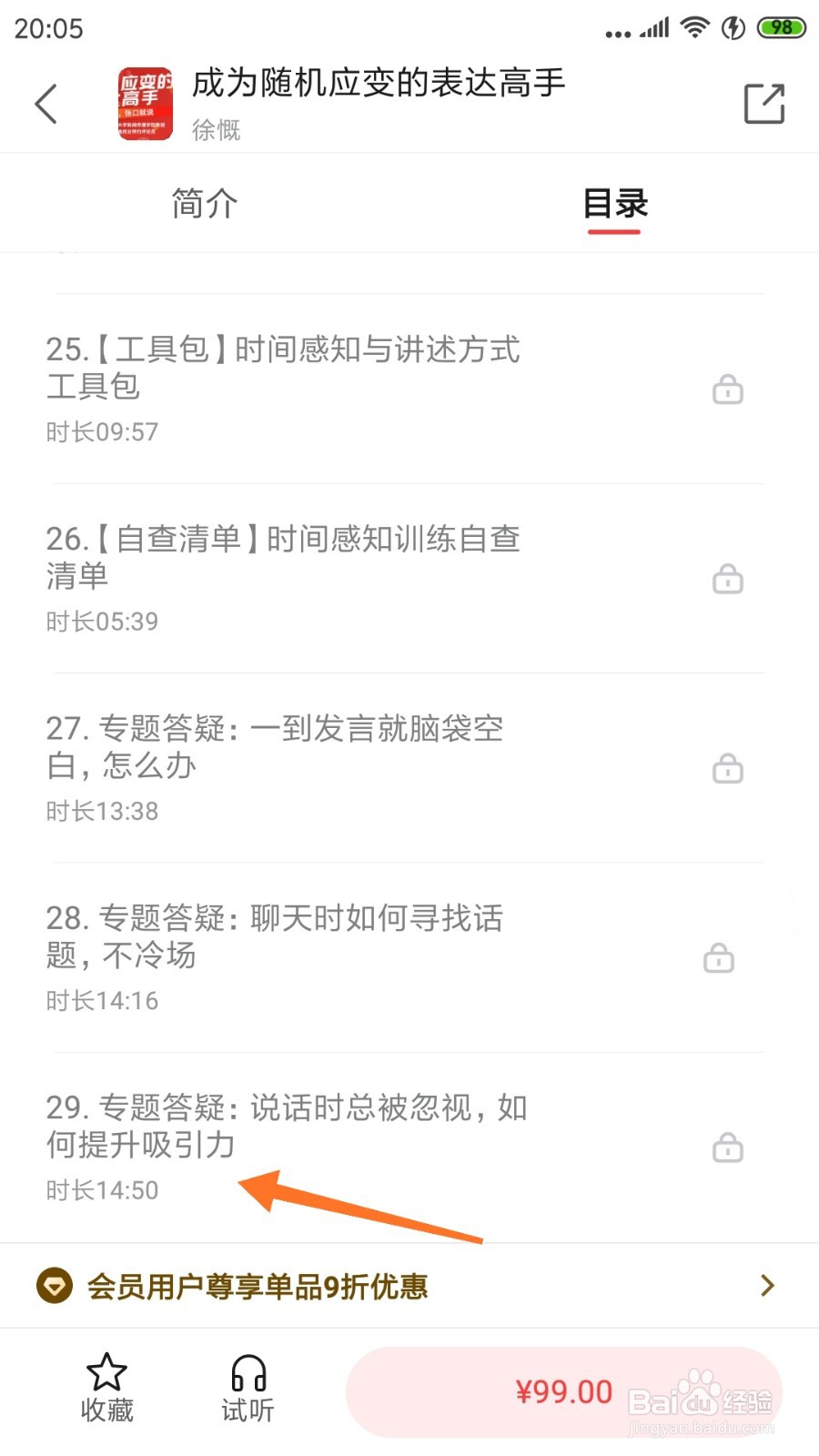The width and height of the screenshot is (819, 1456).
Task: Expand member discount details via right chevron
Action: coord(766,1286)
